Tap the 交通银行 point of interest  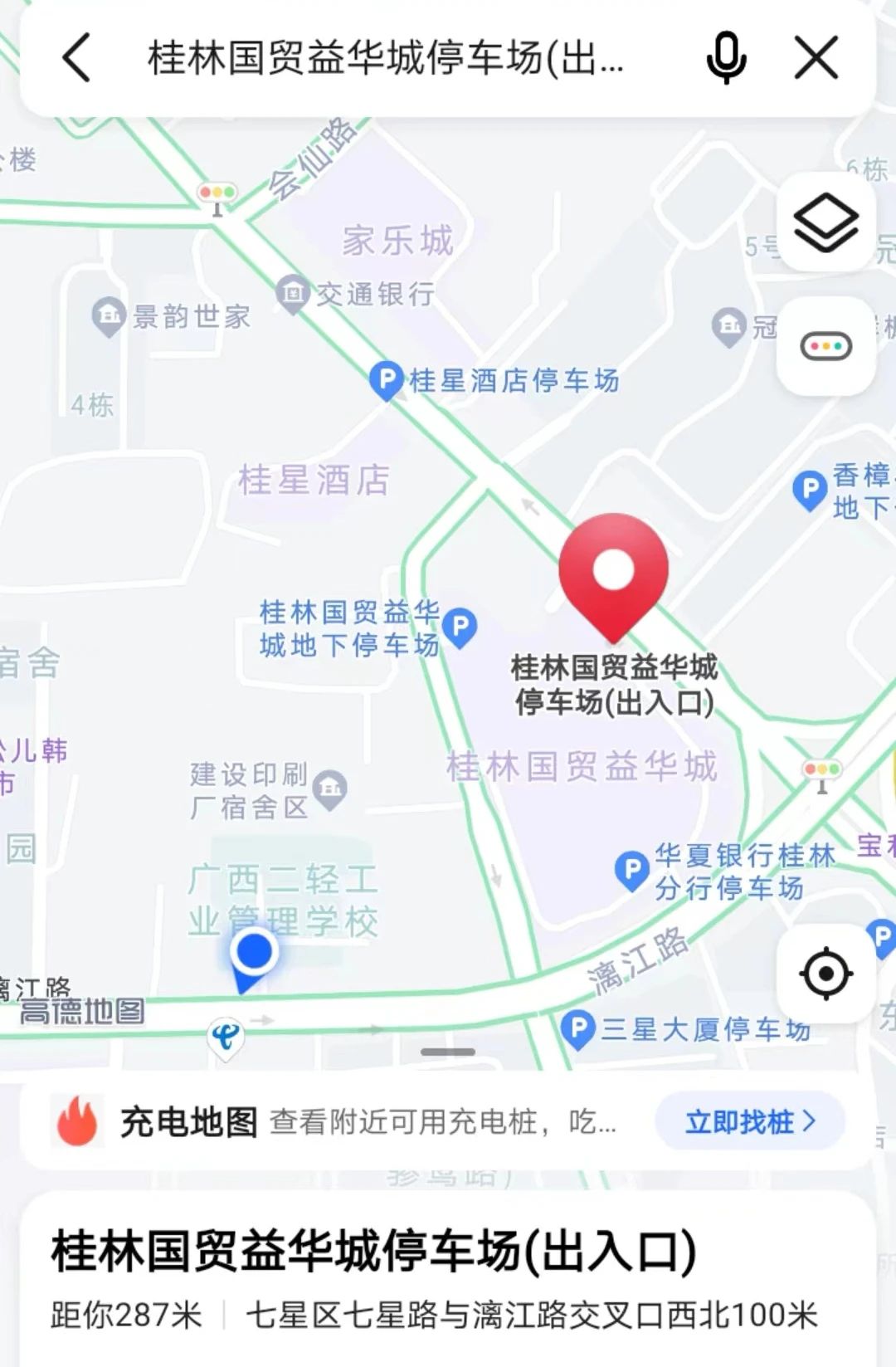point(292,293)
